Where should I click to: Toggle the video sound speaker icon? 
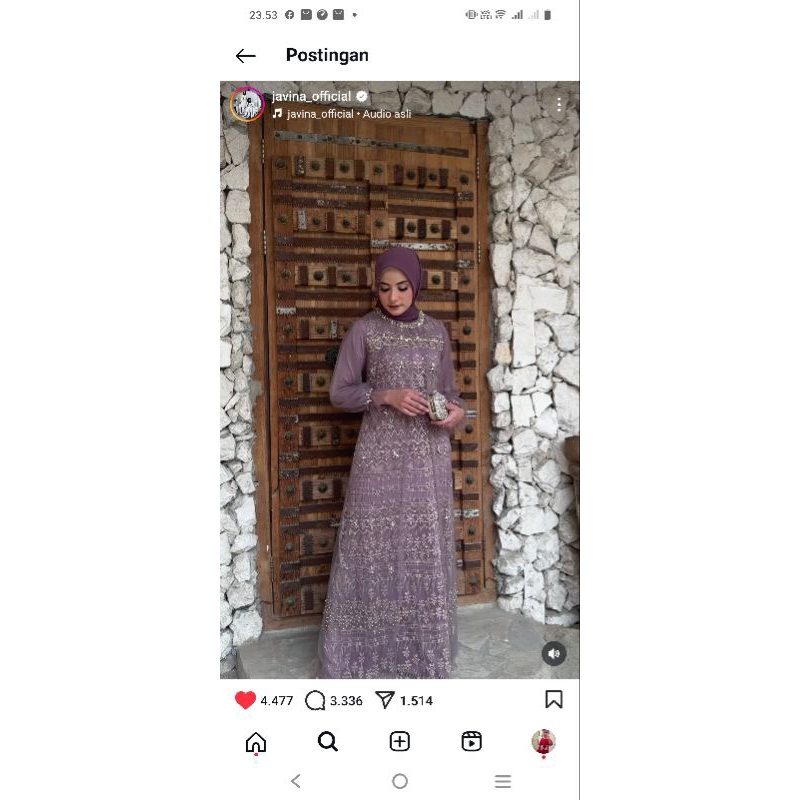[554, 654]
